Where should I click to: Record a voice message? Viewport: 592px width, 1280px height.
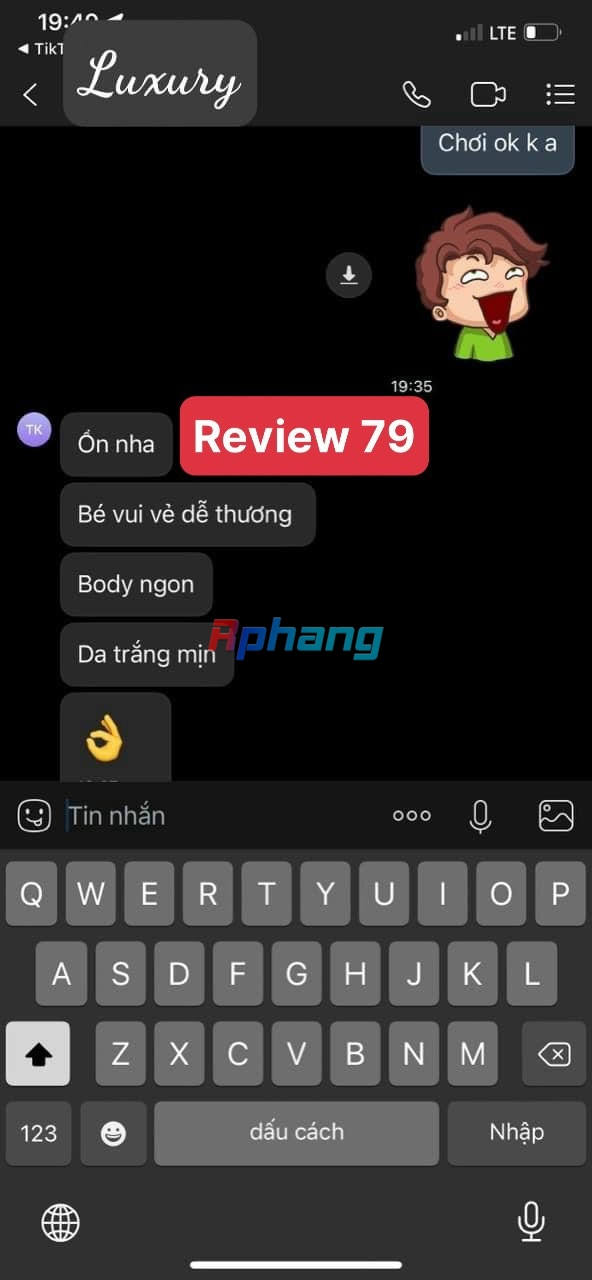point(481,816)
